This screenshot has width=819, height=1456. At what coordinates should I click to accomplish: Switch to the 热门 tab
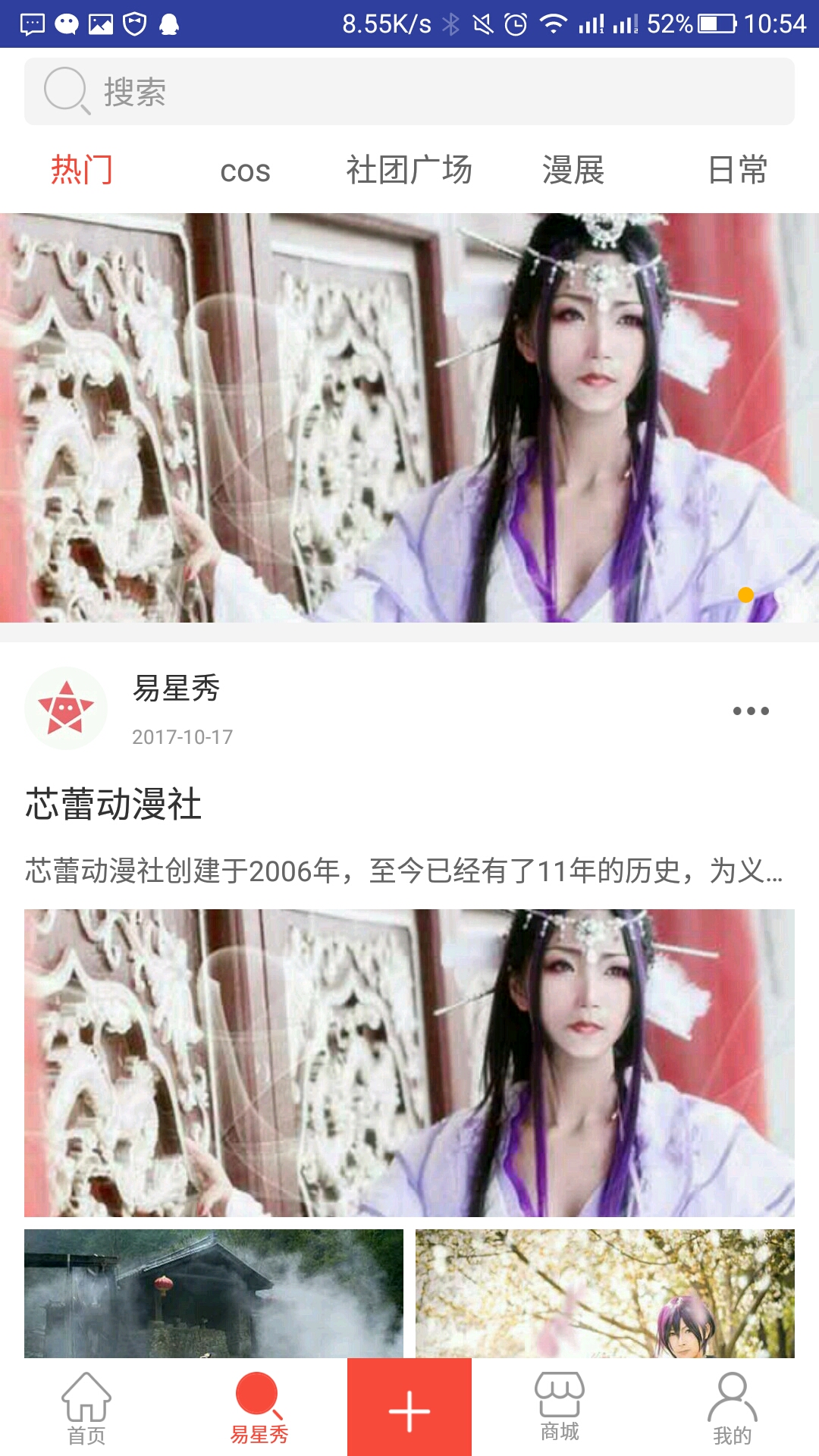[x=82, y=170]
